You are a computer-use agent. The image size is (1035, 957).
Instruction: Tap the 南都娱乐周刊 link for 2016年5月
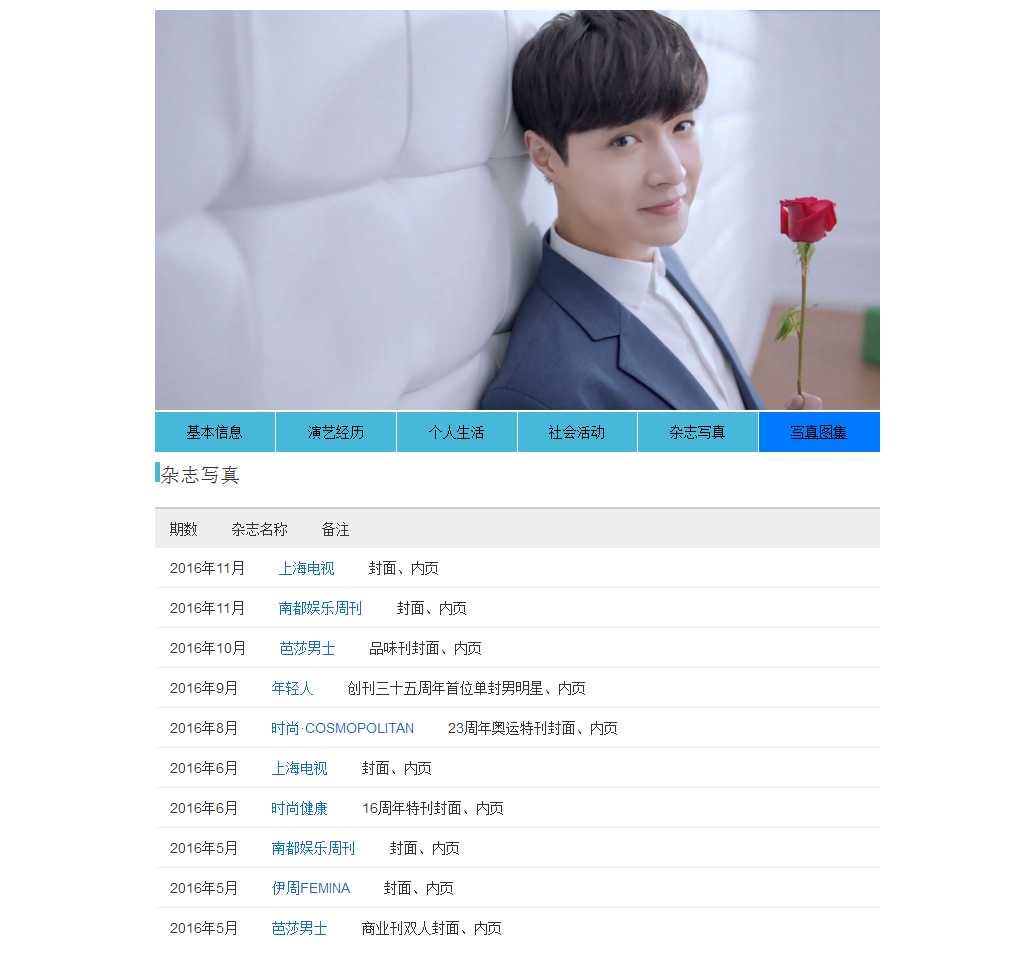(313, 848)
